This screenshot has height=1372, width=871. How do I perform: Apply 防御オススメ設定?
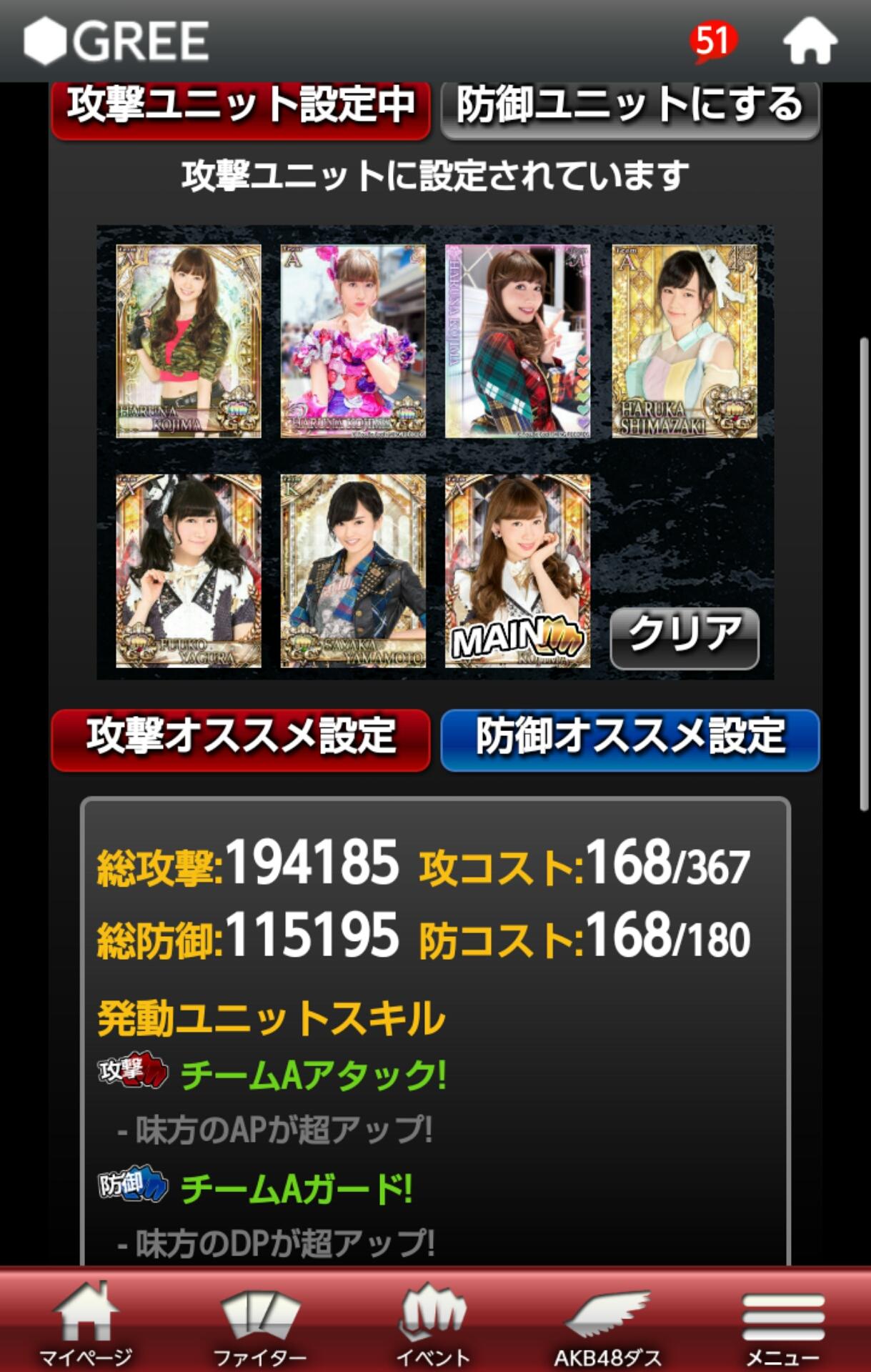click(629, 739)
